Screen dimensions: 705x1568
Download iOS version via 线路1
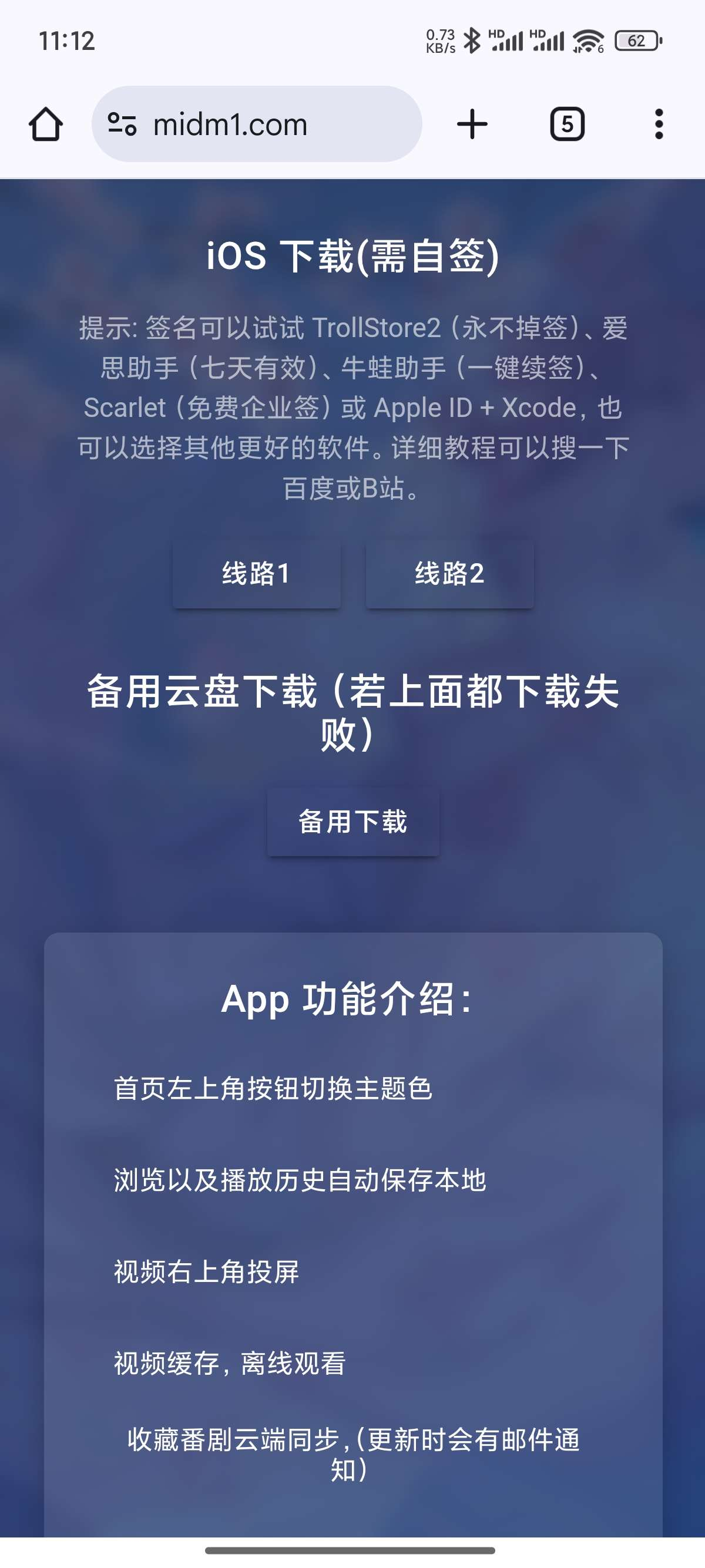pyautogui.click(x=256, y=573)
